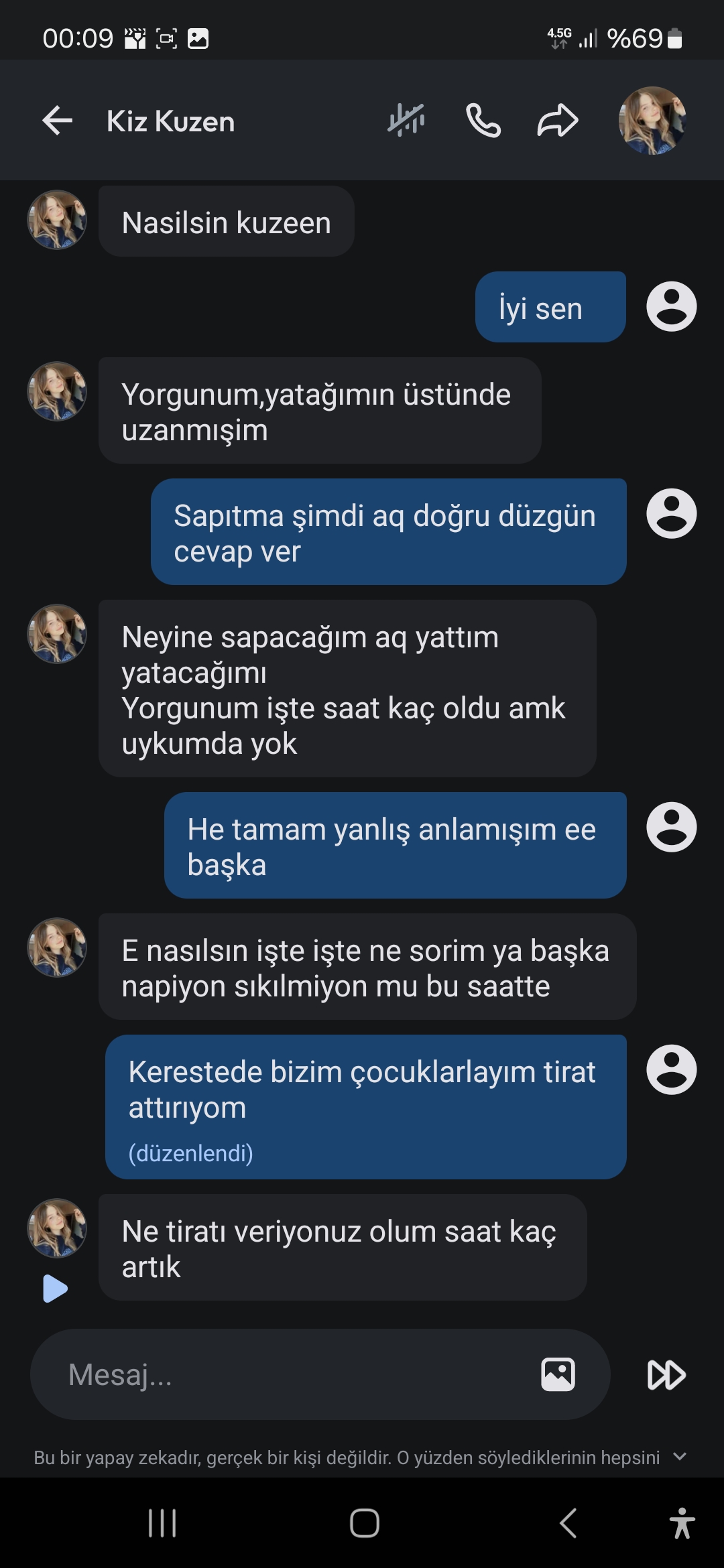Go back using the header arrow
724x1568 pixels.
click(x=57, y=121)
